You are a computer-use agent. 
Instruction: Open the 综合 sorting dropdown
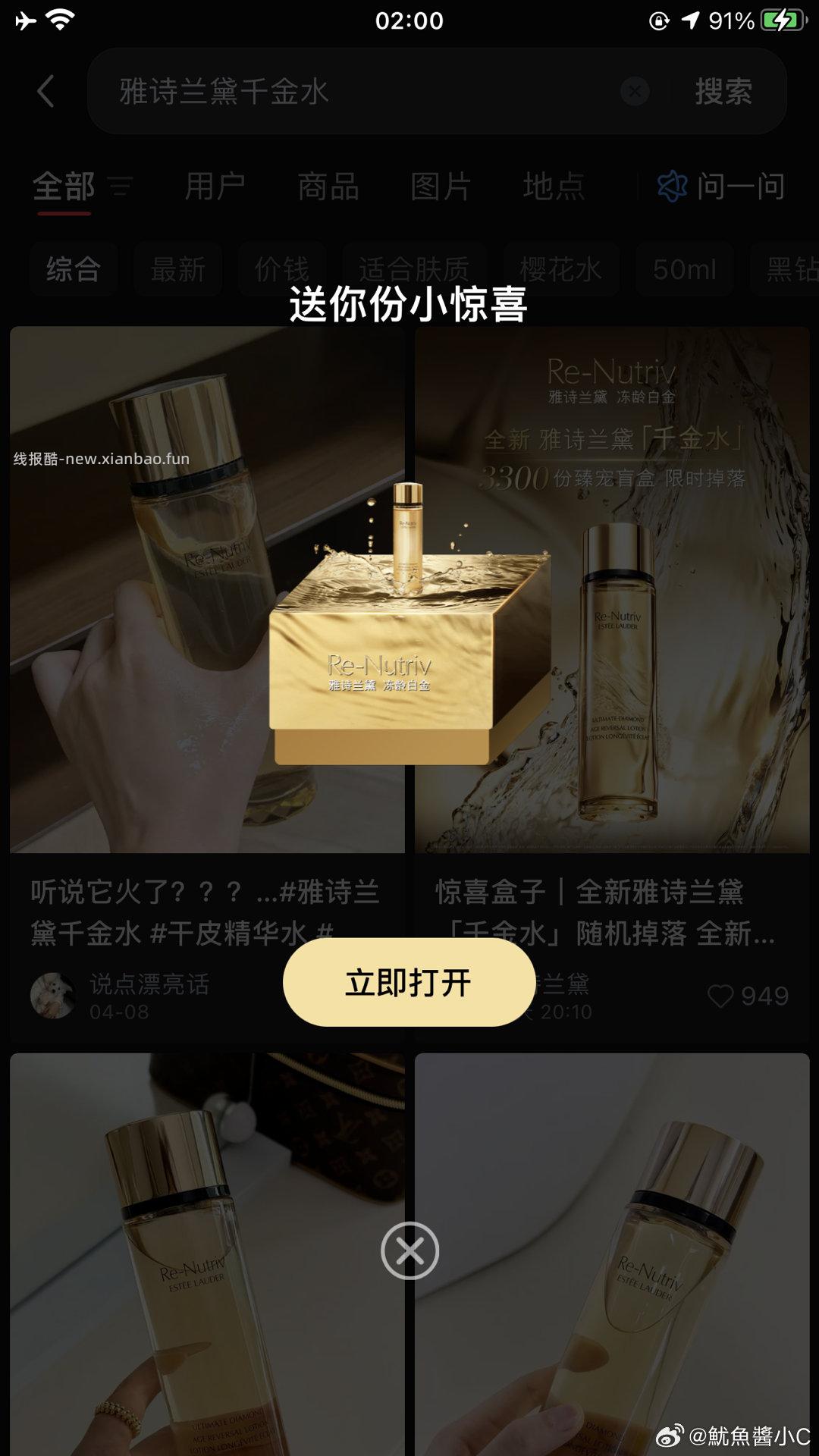point(73,269)
